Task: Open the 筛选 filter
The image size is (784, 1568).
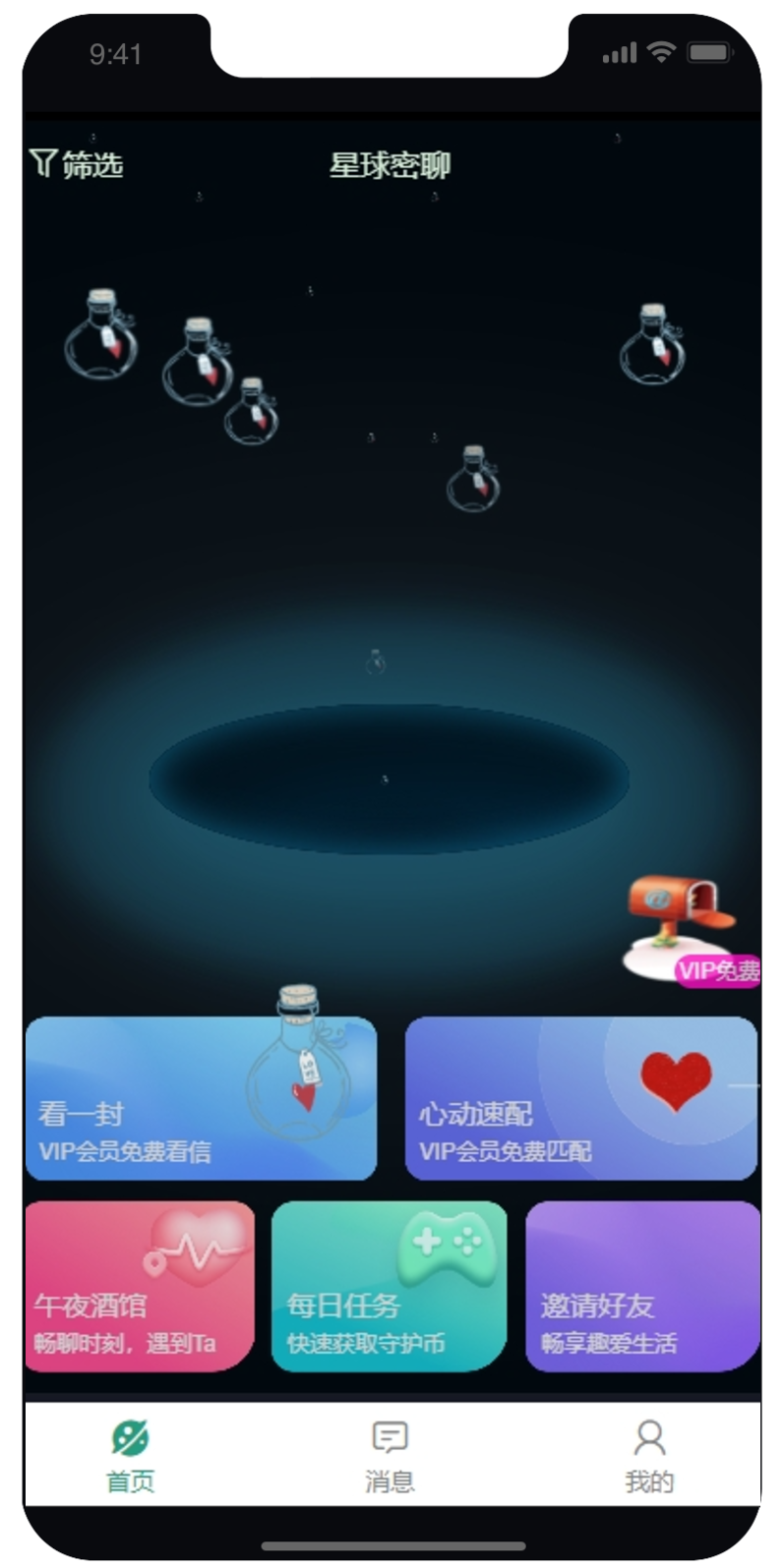Action: click(x=77, y=164)
